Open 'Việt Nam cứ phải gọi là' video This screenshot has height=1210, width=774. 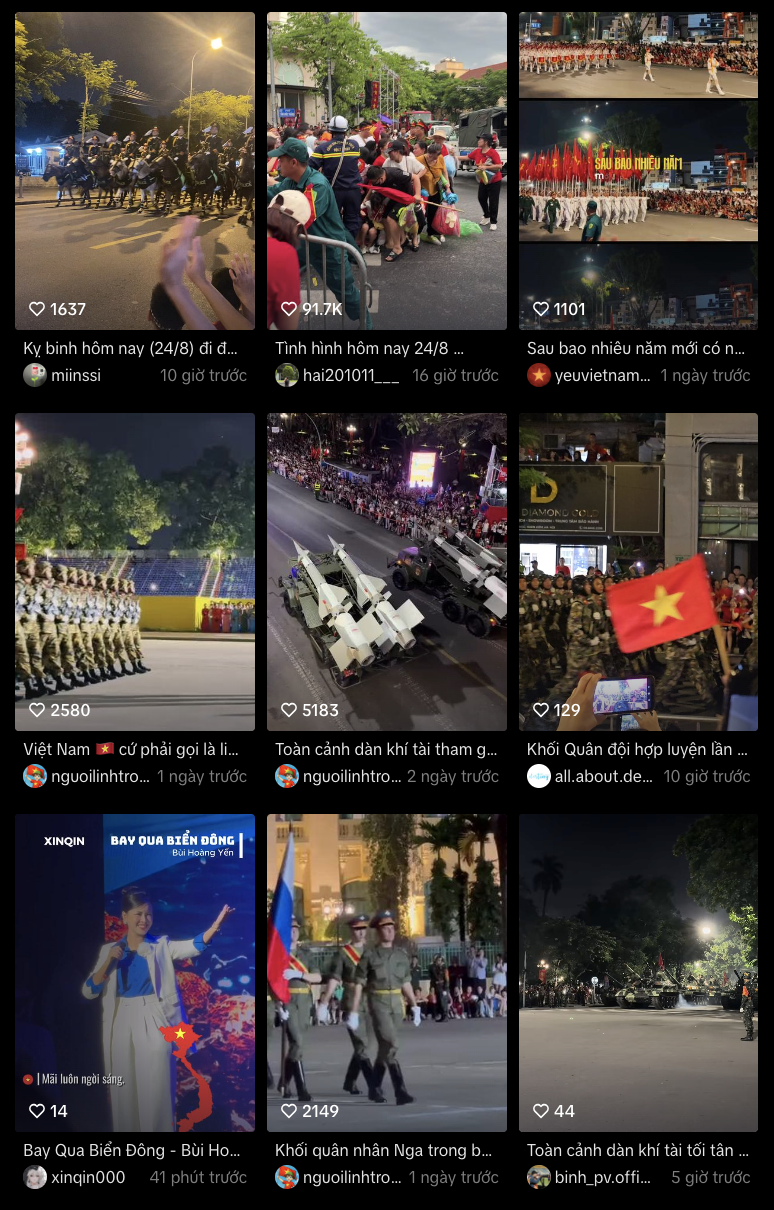(135, 571)
